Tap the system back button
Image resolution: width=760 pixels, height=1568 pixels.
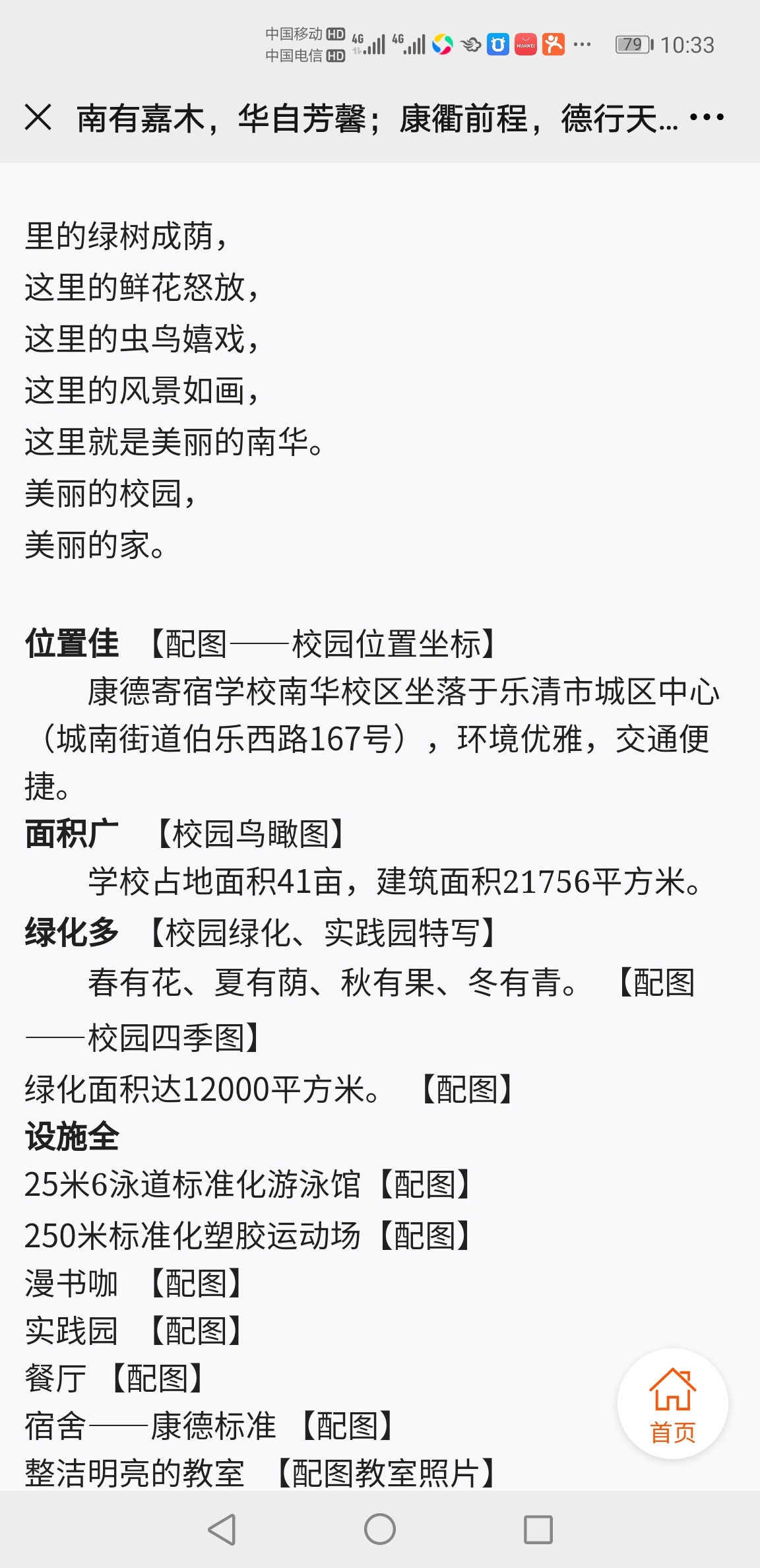point(222,1529)
